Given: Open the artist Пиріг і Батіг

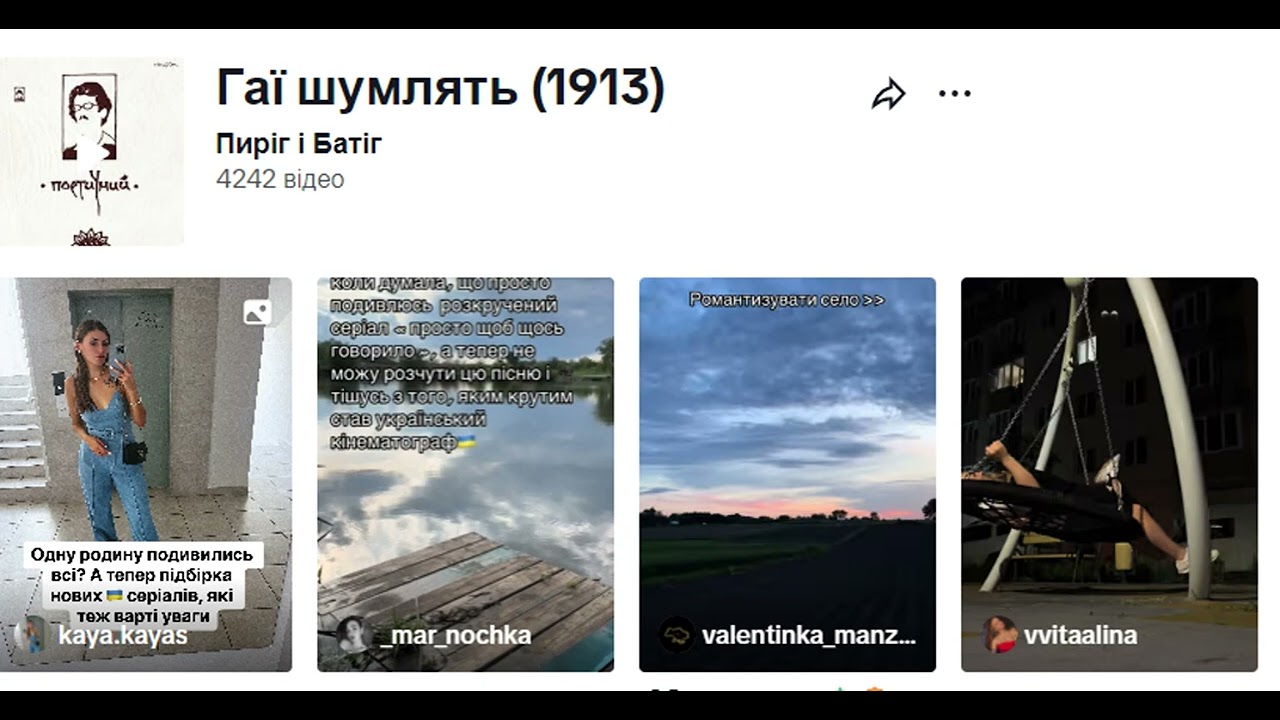Looking at the screenshot, I should [x=299, y=144].
